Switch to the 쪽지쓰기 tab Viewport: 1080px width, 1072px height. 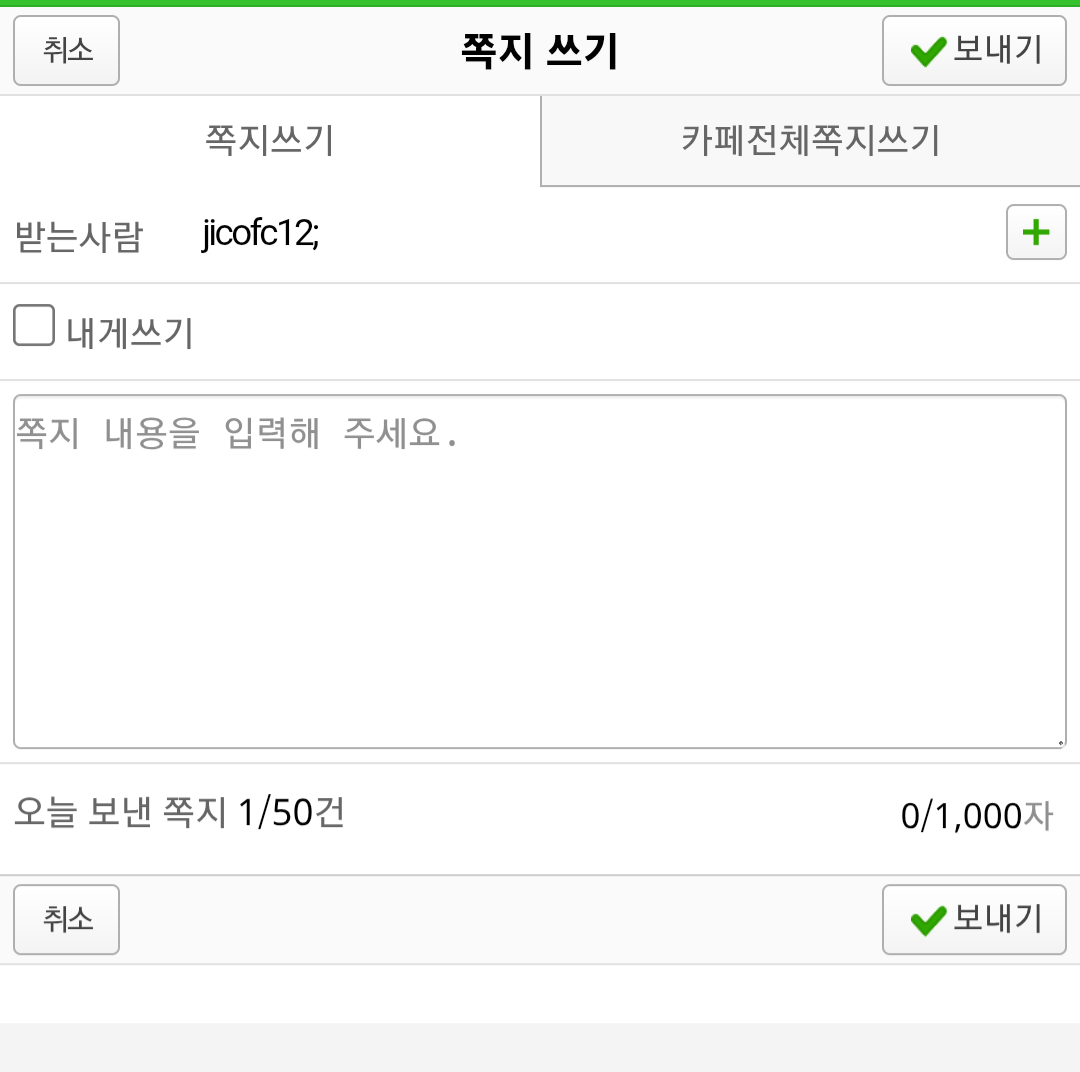pyautogui.click(x=270, y=141)
